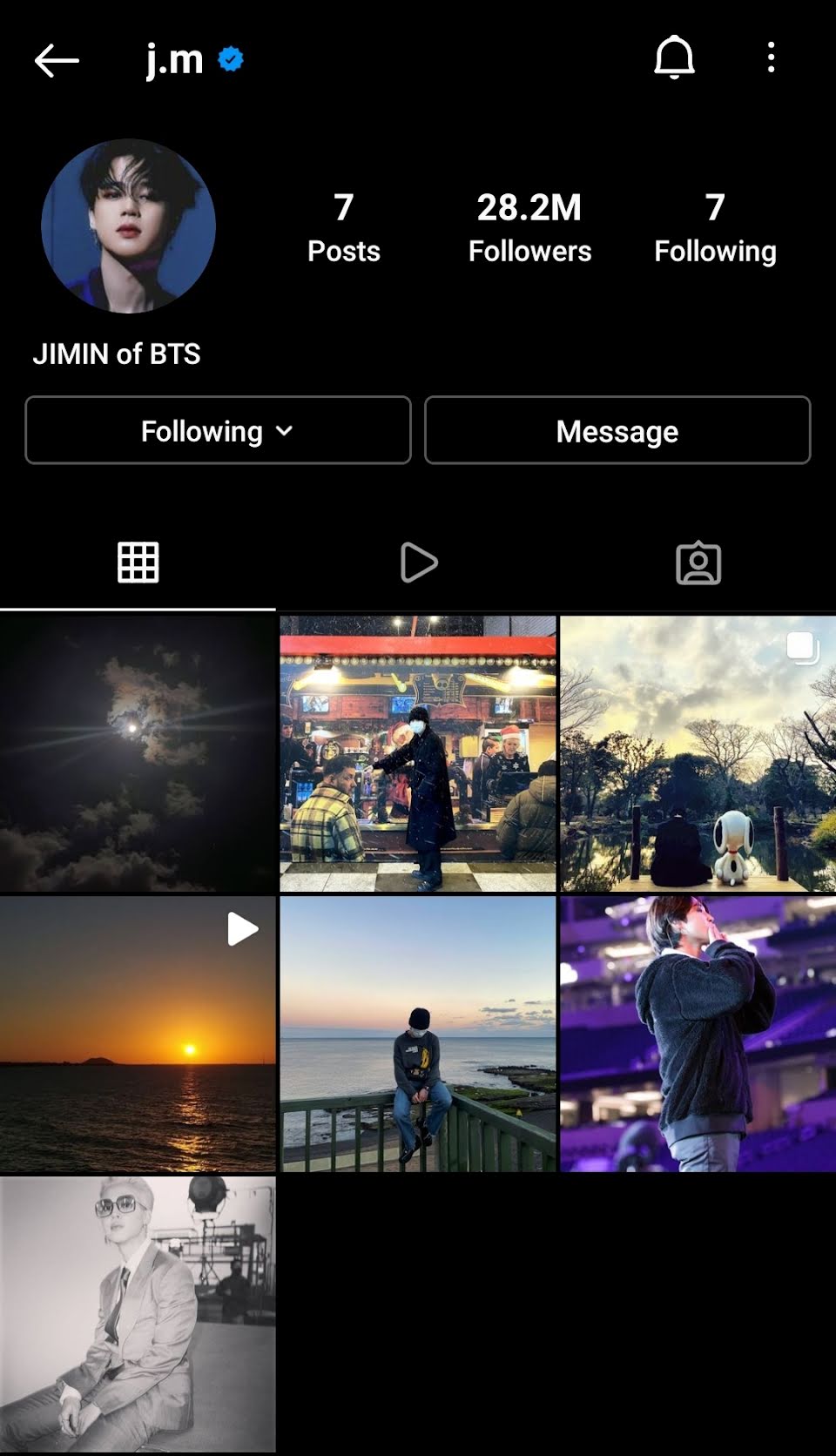836x1456 pixels.
Task: View the 7 Following list
Action: click(715, 227)
